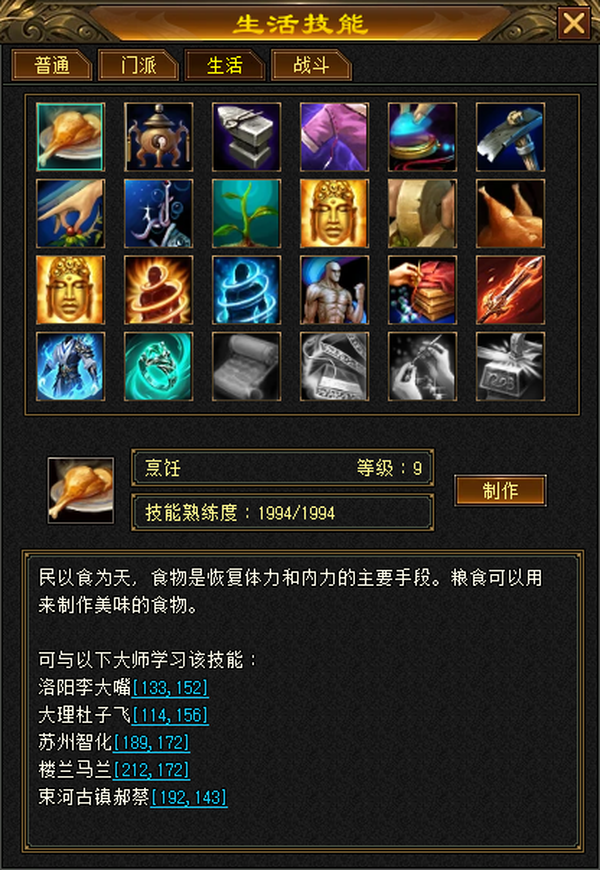Switch to the 普通 tab
The image size is (600, 870).
(x=52, y=65)
